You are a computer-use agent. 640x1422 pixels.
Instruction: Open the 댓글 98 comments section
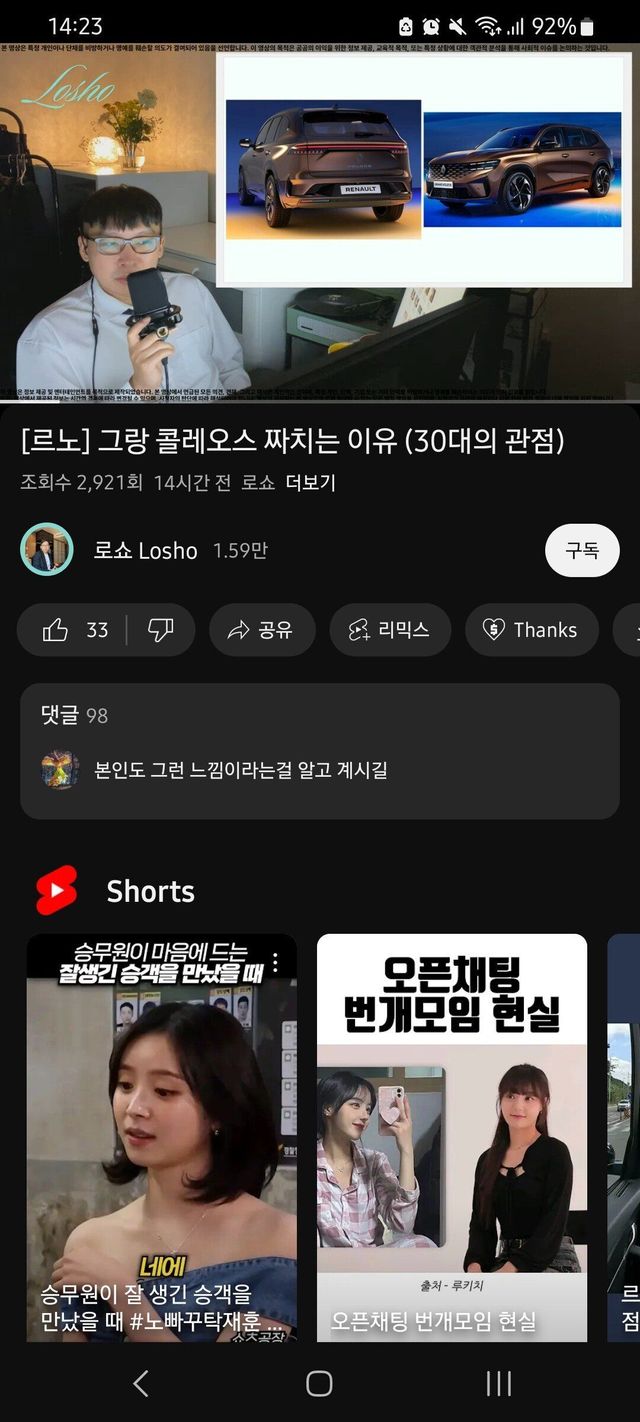point(320,751)
